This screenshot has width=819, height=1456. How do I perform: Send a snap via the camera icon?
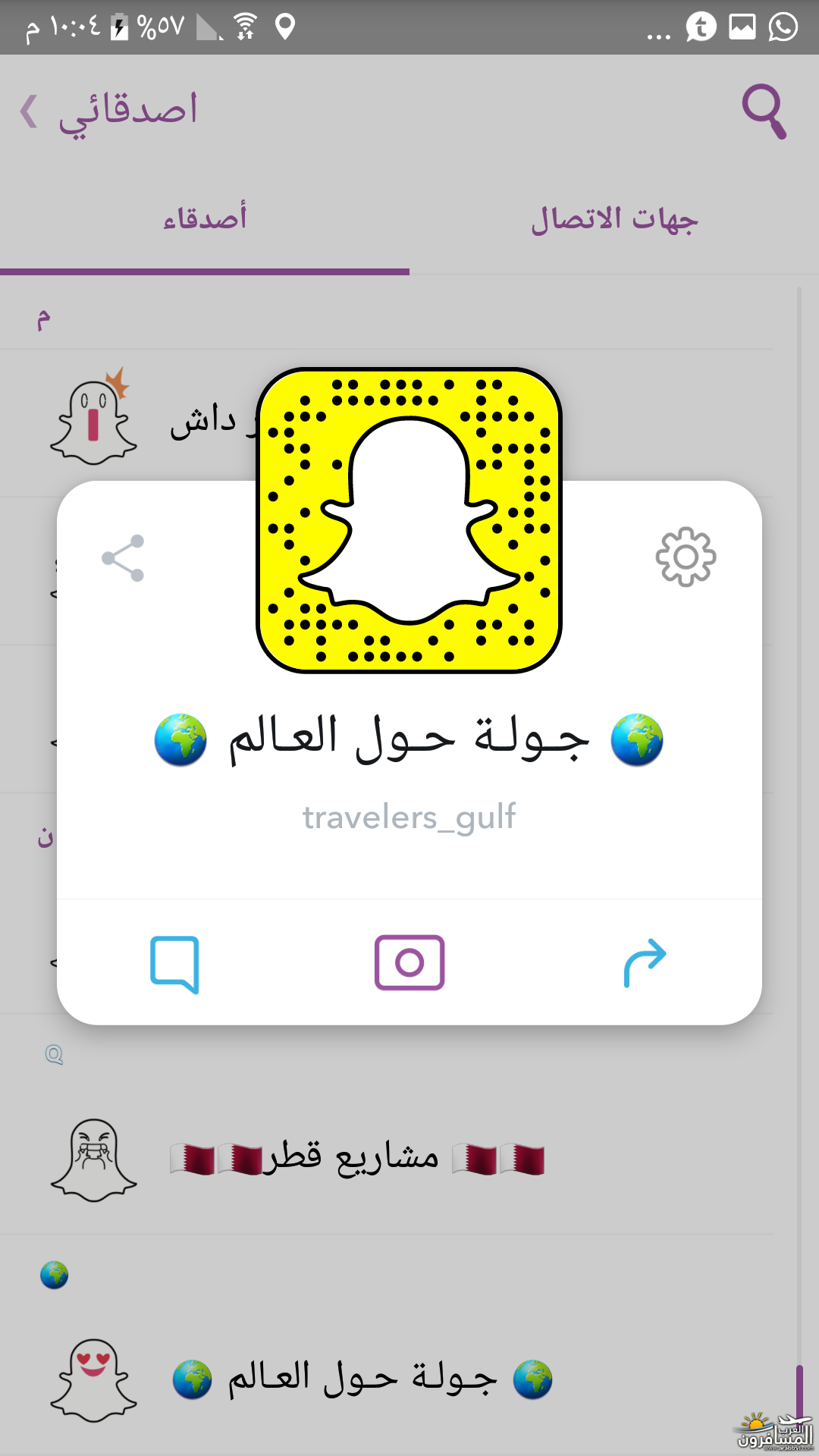click(409, 962)
